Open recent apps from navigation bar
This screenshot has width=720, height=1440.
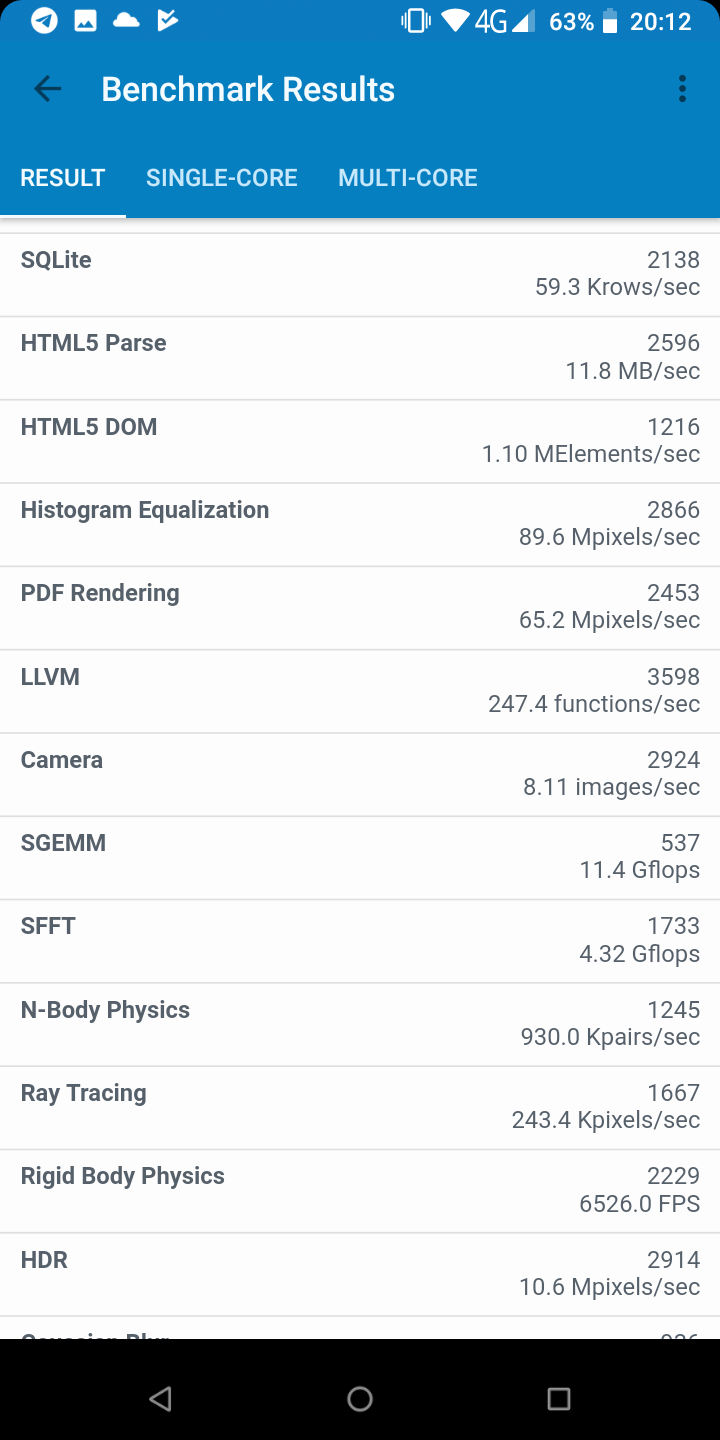point(559,1399)
